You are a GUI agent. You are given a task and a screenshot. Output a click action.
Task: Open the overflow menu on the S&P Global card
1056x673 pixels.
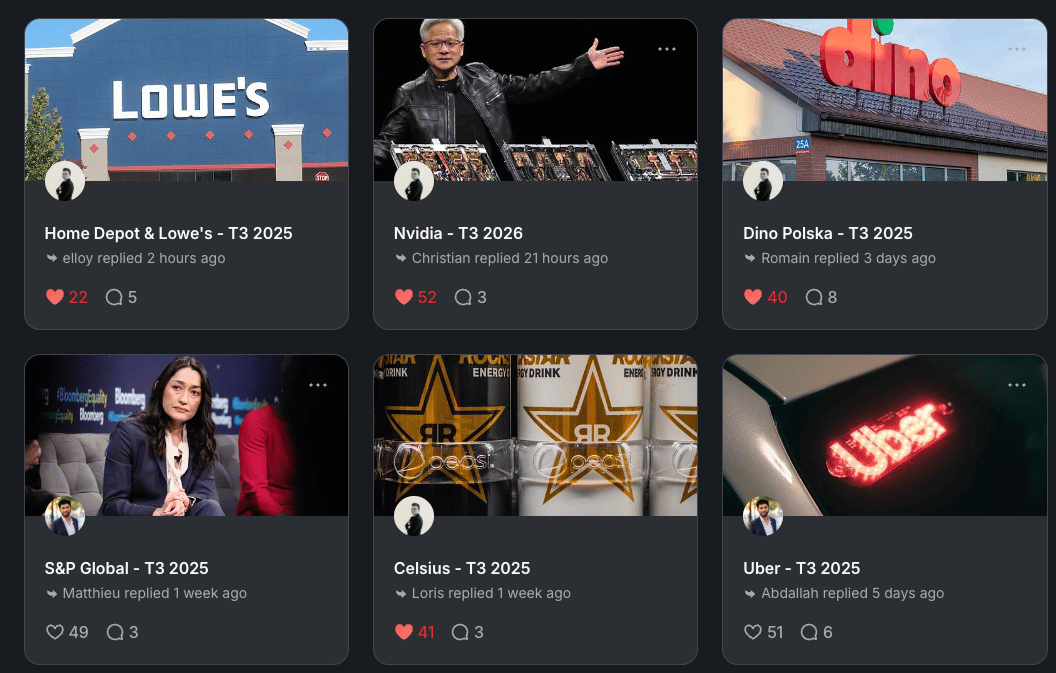pos(318,385)
